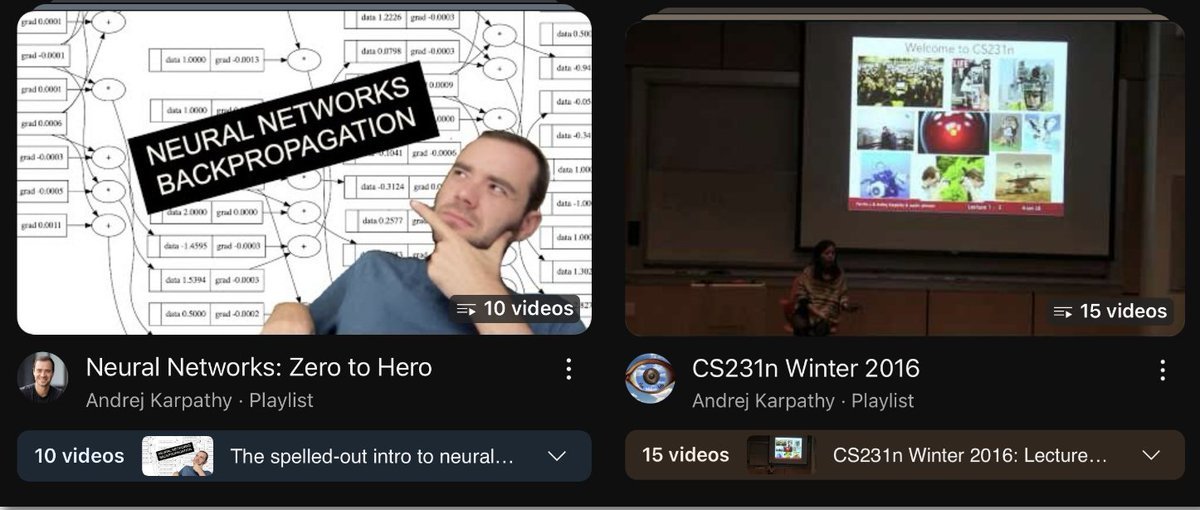
Task: Open overflow menu for Neural Networks: Zero to Hero
Action: point(568,369)
